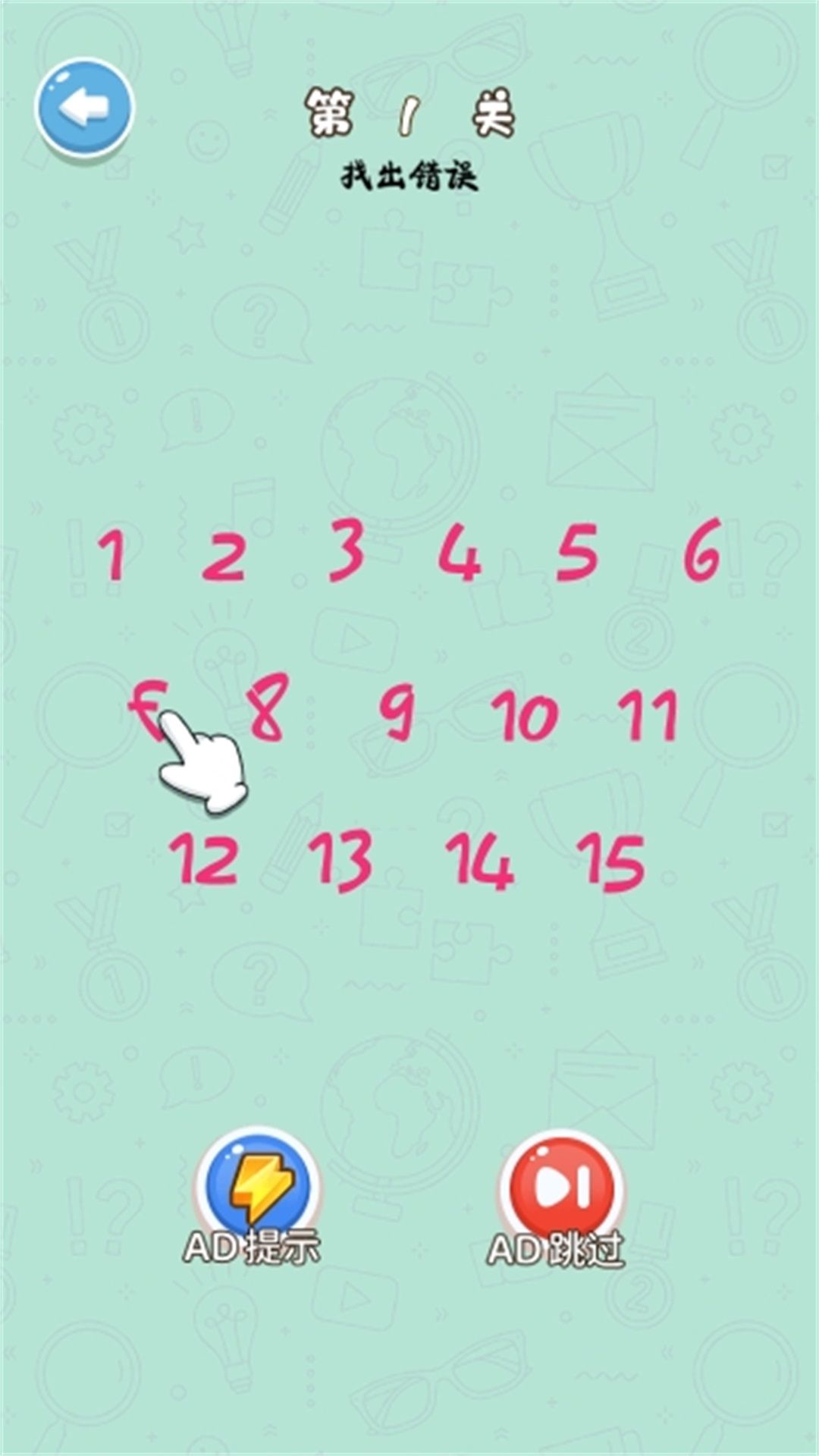
Task: Choose the number 4
Action: [x=460, y=554]
